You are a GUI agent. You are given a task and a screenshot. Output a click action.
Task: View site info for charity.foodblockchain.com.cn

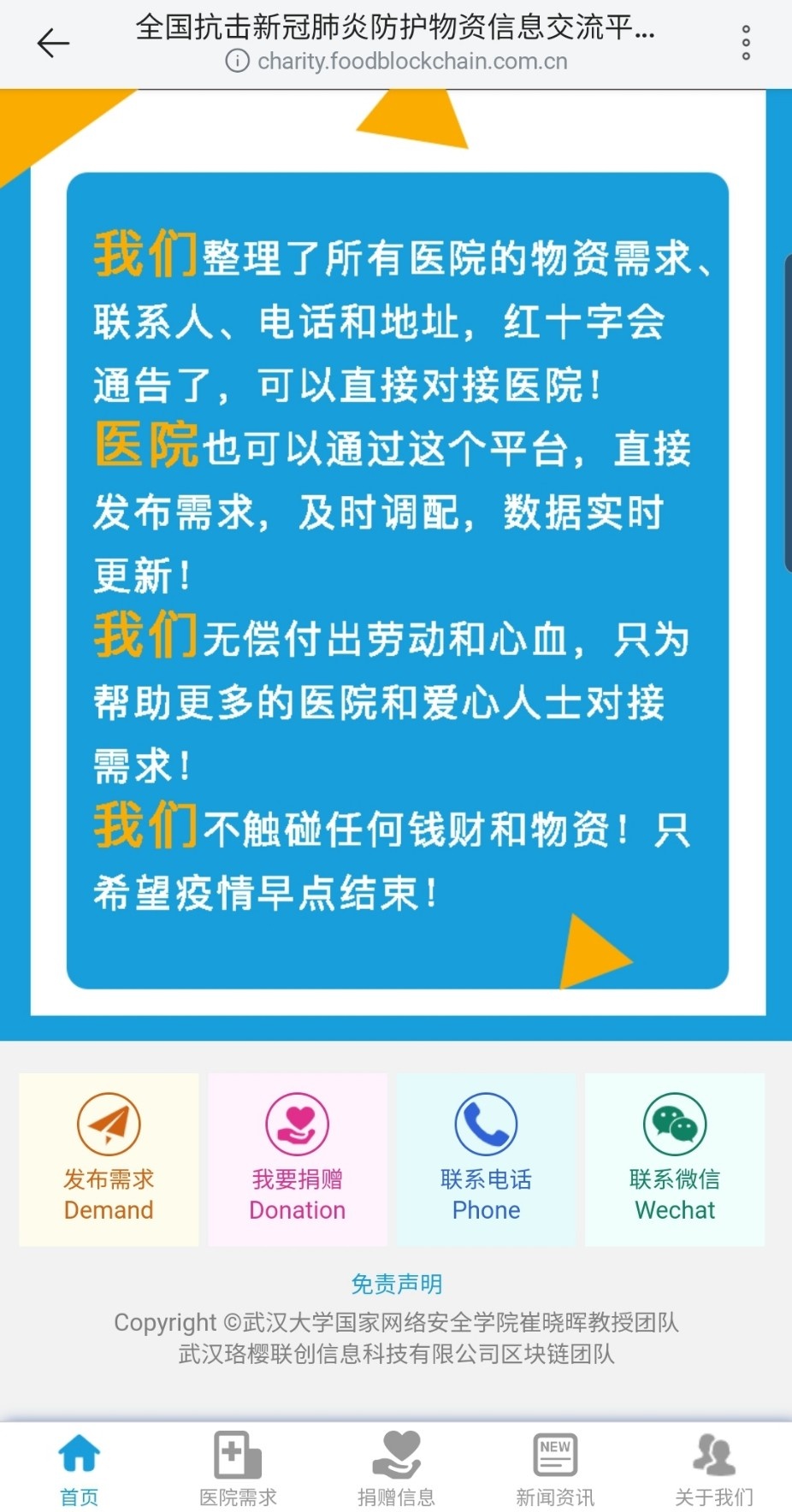237,62
